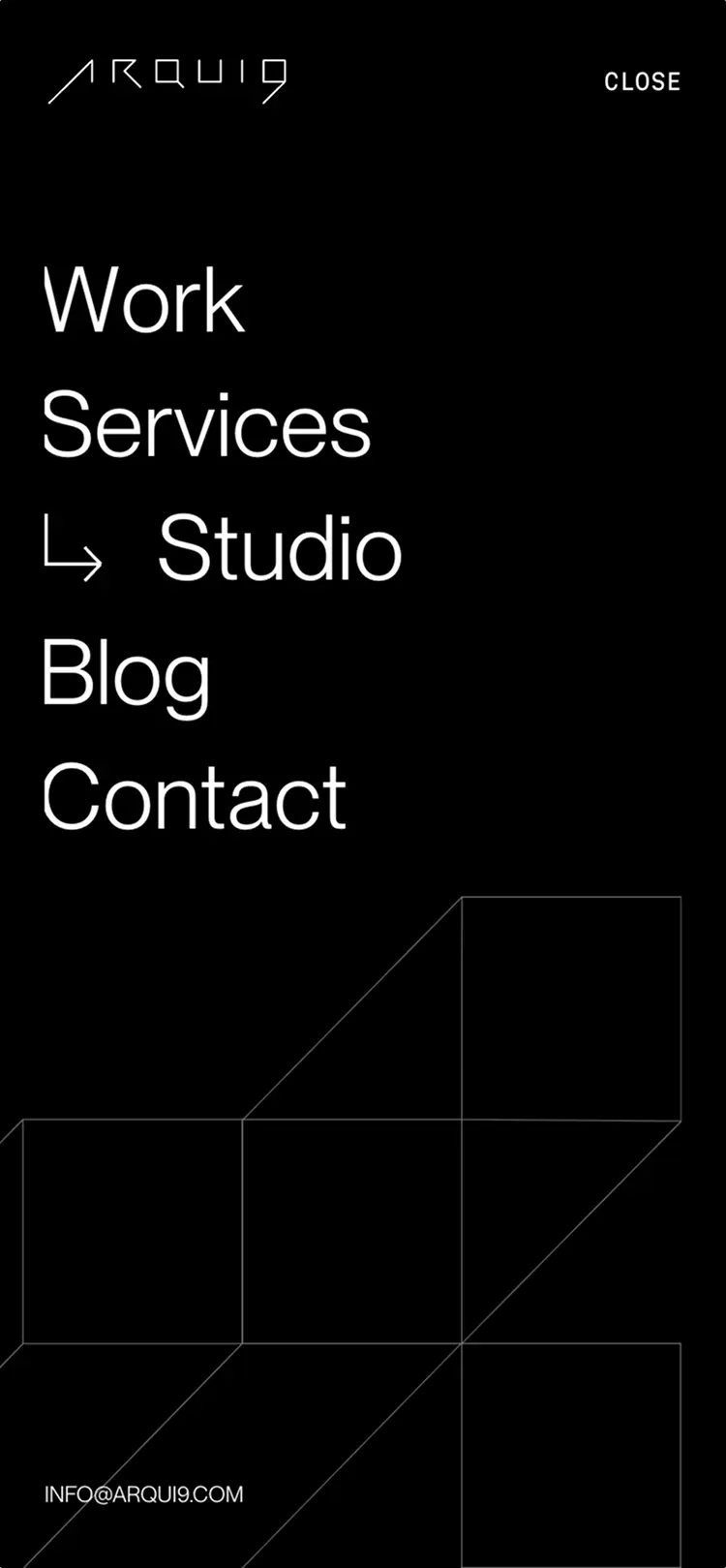726x1568 pixels.
Task: Tap the ARQUI9 logo to go home
Action: point(167,80)
